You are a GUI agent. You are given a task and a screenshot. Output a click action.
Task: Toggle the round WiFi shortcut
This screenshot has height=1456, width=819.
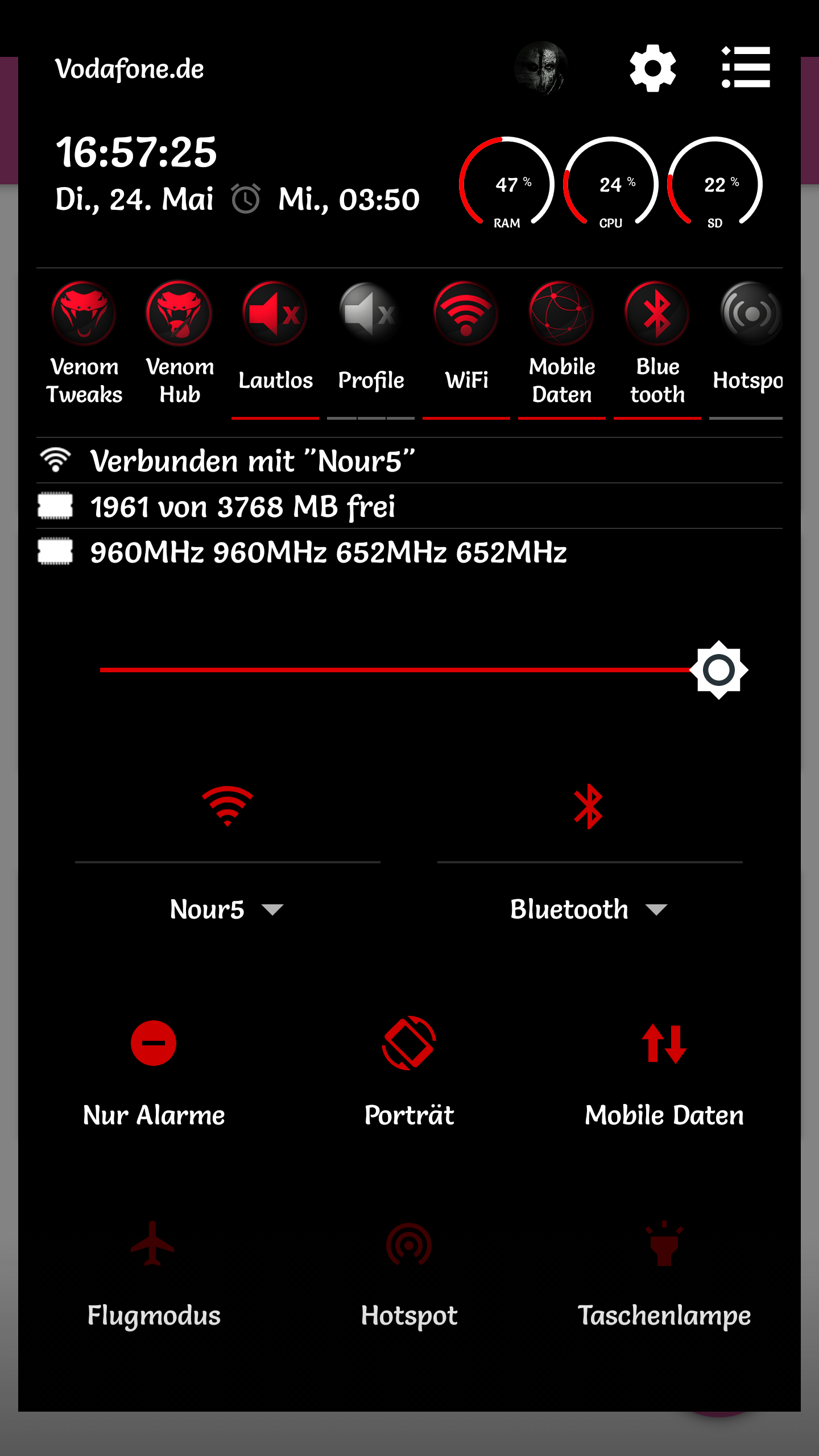pos(466,344)
